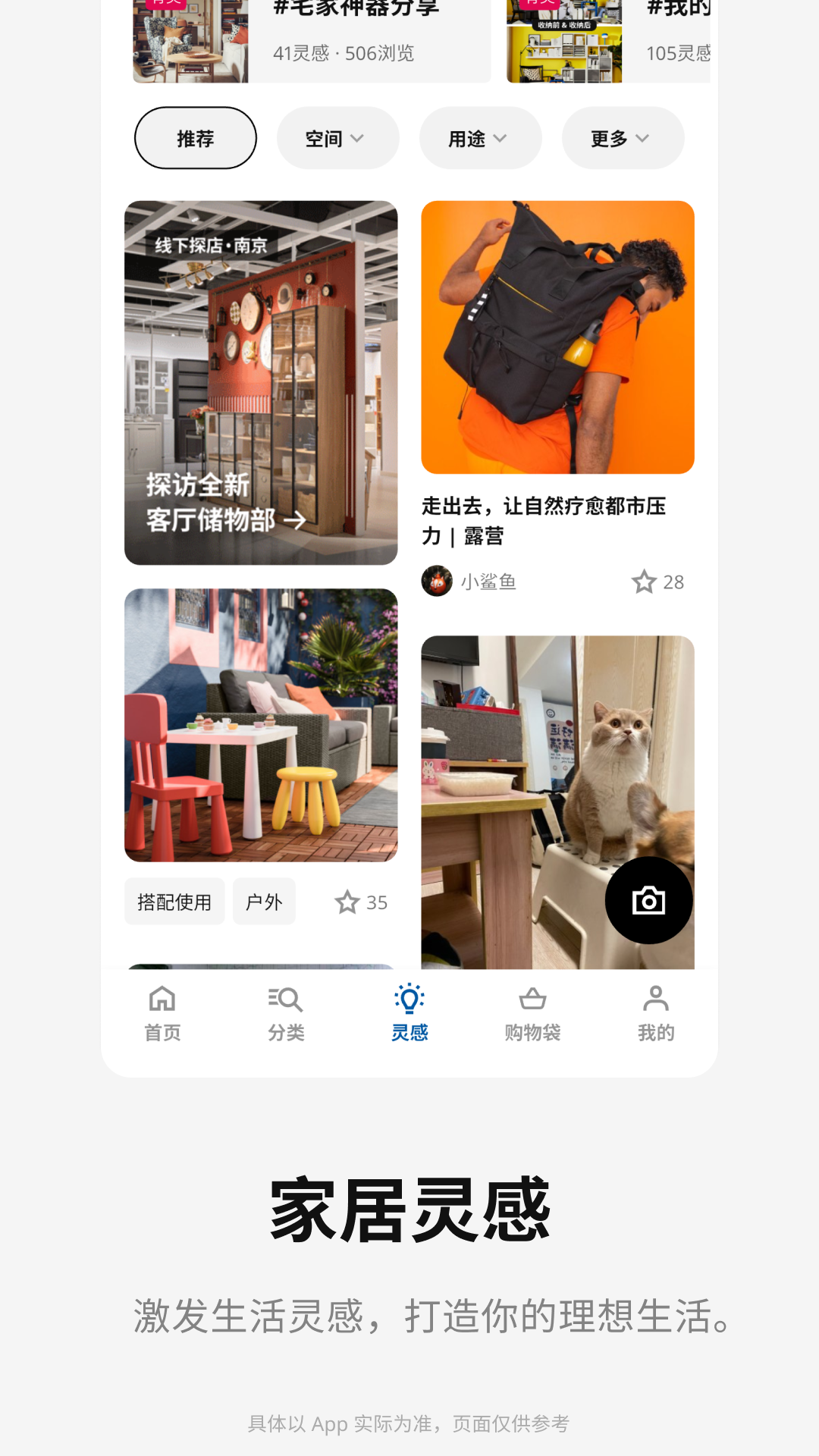Open the 更多 dropdown
This screenshot has height=1456, width=819.
click(622, 138)
